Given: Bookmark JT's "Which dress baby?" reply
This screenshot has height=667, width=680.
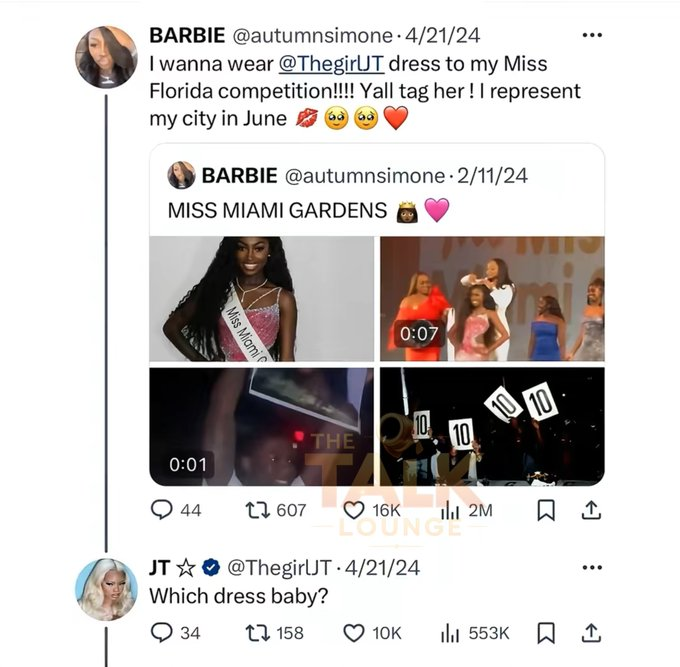Looking at the screenshot, I should pos(546,632).
